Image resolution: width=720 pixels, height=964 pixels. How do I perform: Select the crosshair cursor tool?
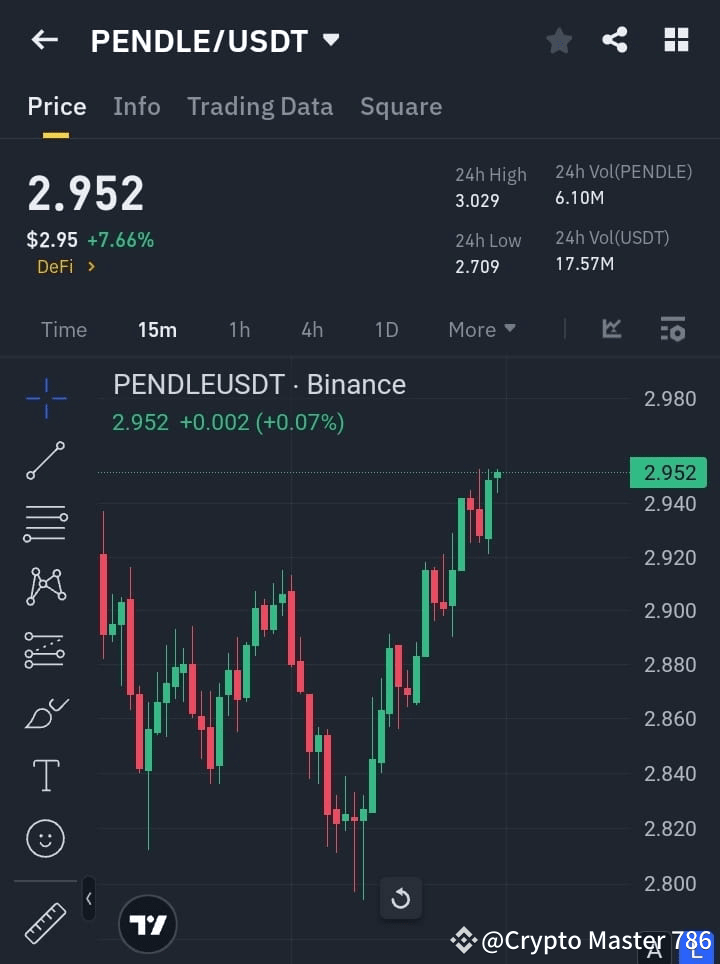point(45,398)
